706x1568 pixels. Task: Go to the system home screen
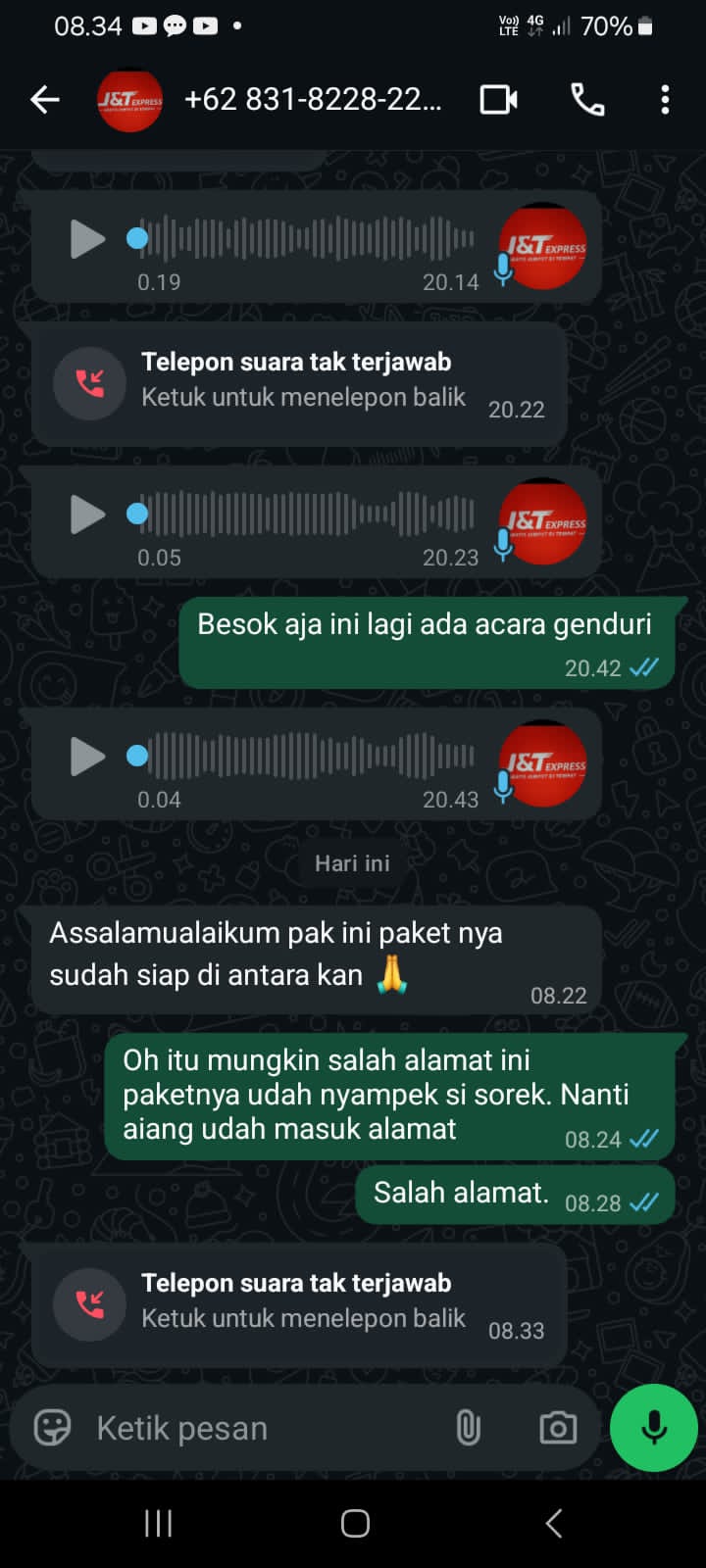[x=355, y=1523]
